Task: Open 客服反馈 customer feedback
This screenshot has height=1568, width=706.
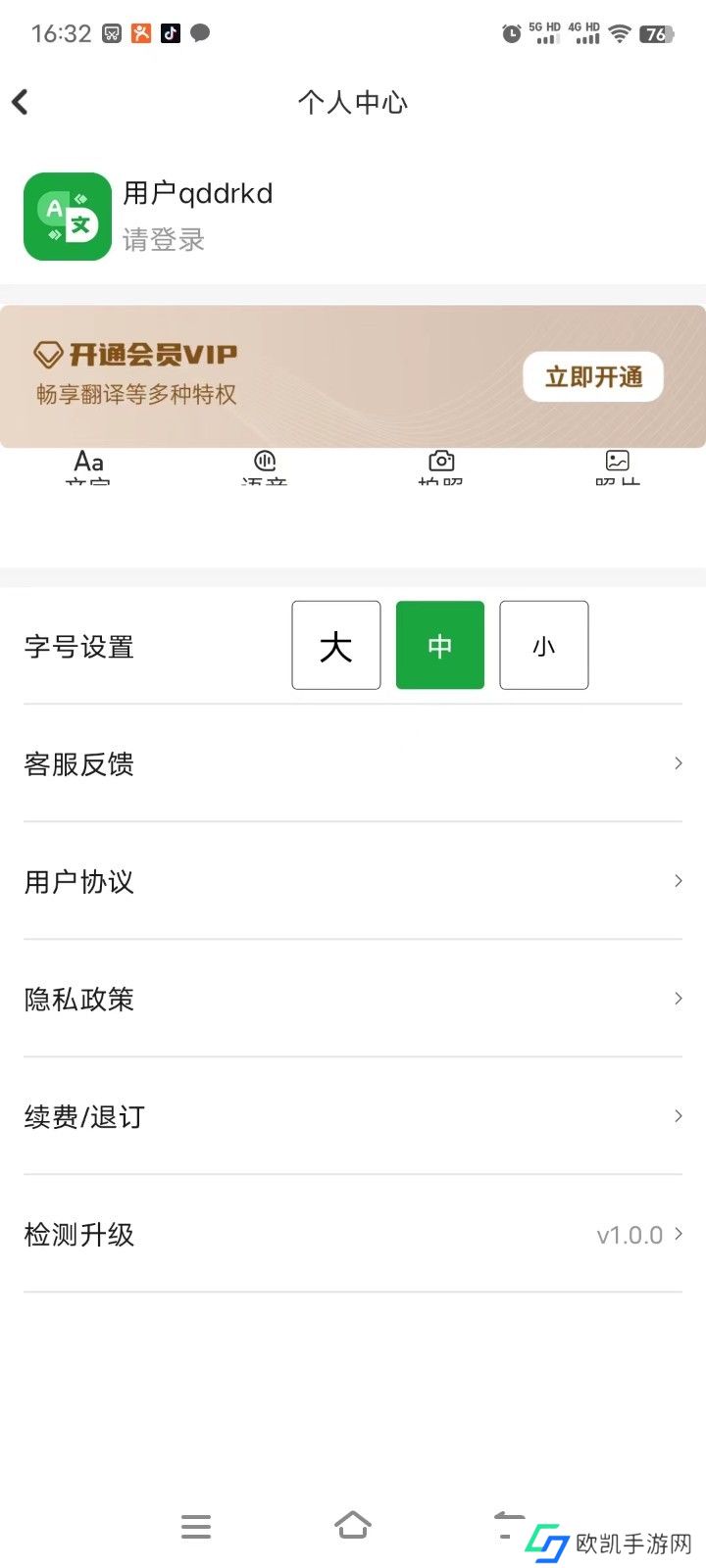Action: click(x=353, y=763)
